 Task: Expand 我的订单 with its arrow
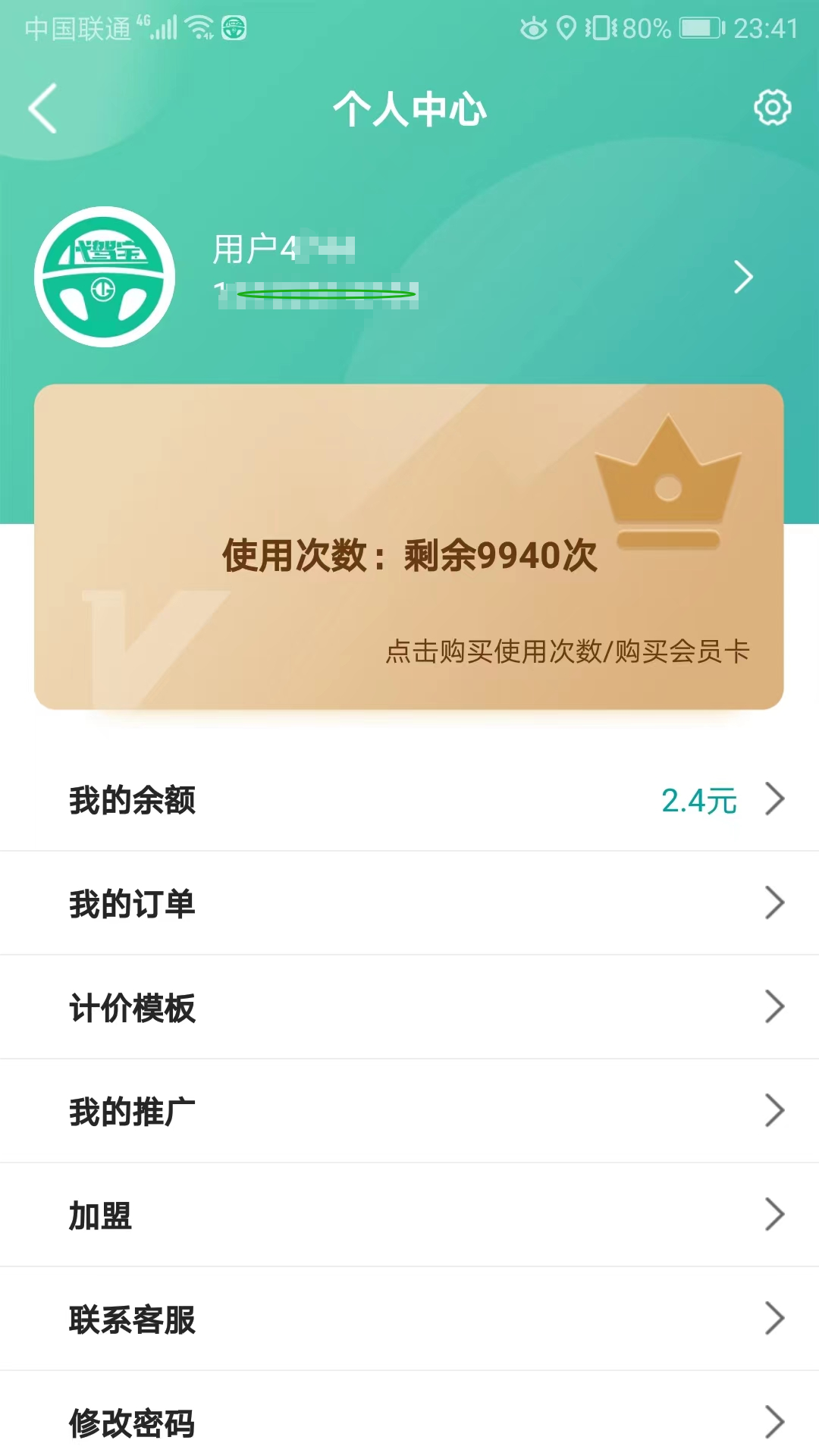(773, 902)
